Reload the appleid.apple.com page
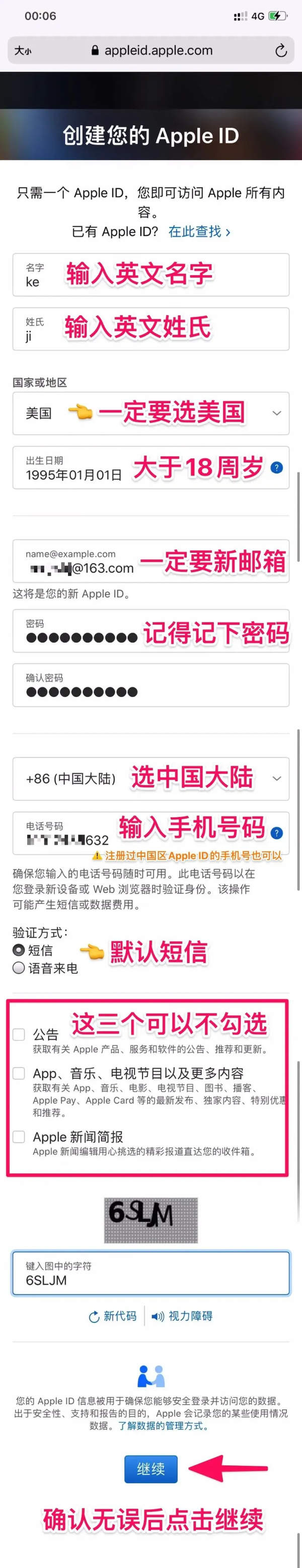The width and height of the screenshot is (302, 1568). click(281, 50)
